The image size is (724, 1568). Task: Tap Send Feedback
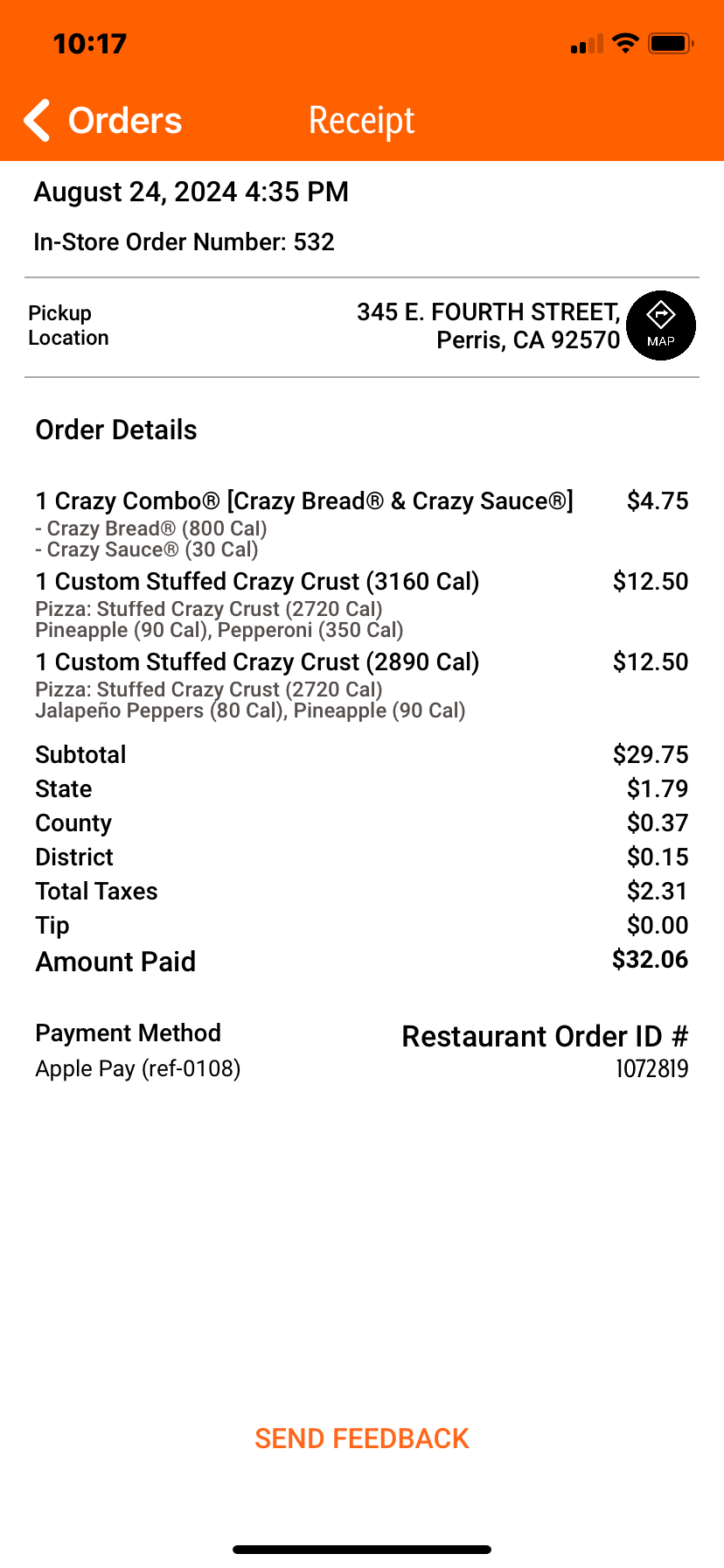pyautogui.click(x=362, y=1438)
